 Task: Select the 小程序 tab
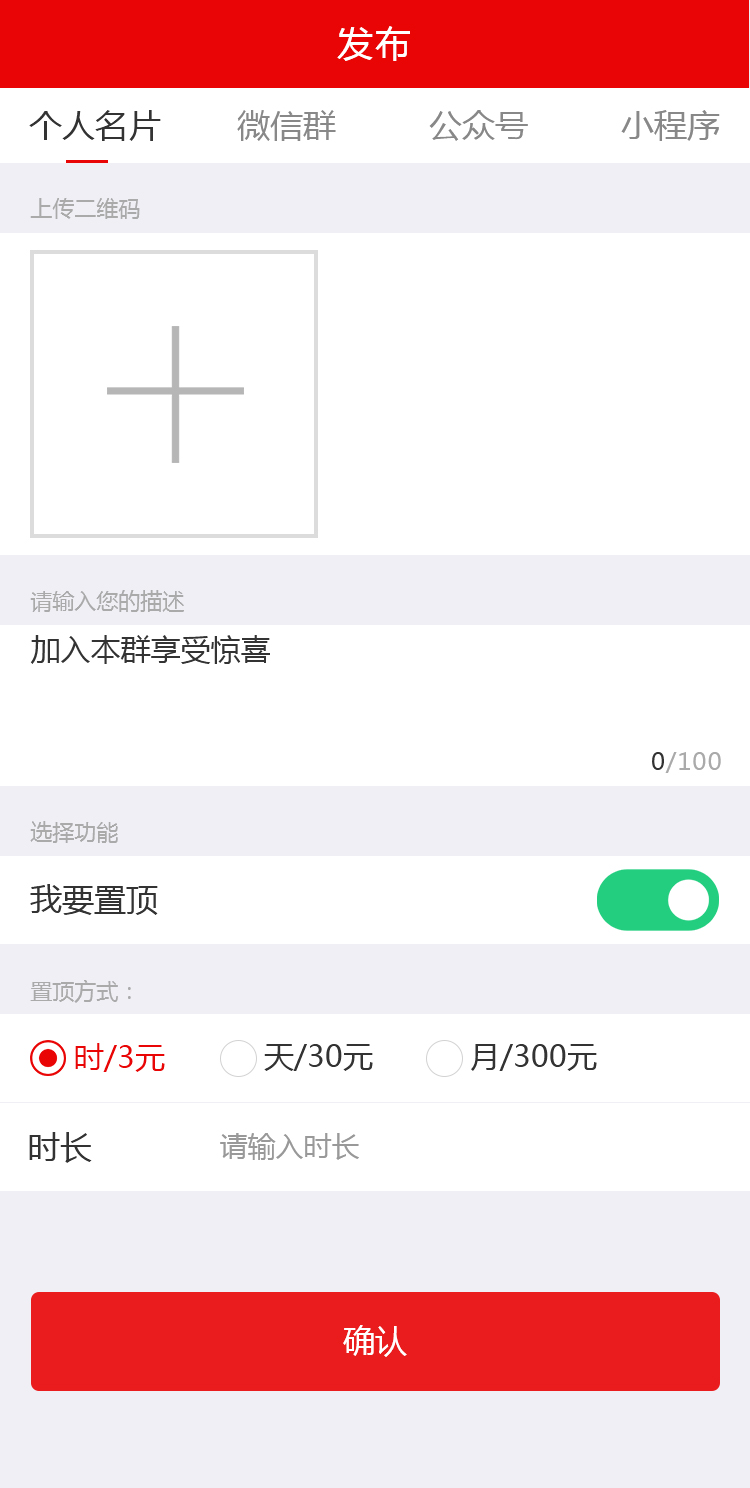[x=670, y=126]
